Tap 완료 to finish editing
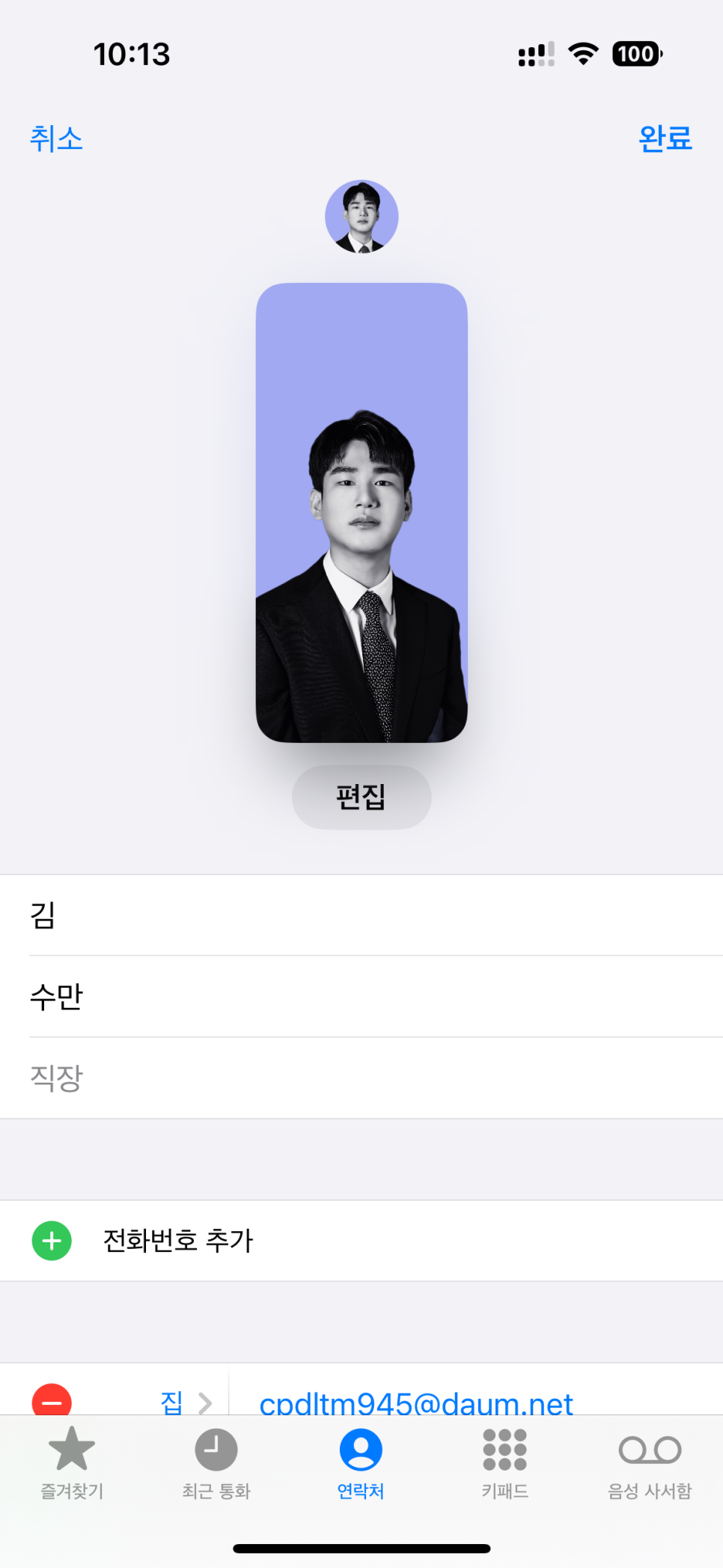Viewport: 723px width, 1568px height. click(665, 139)
